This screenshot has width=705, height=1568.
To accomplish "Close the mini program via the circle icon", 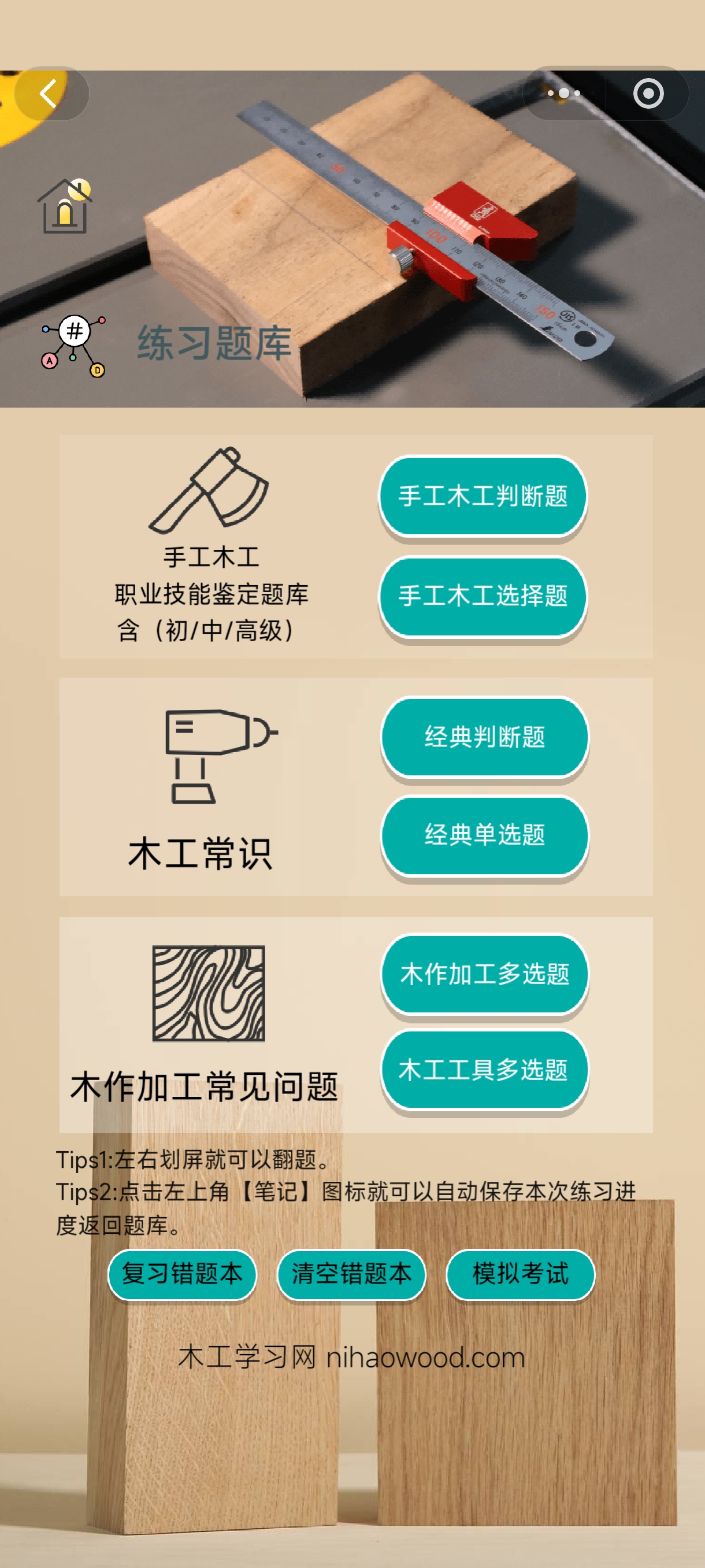I will pos(648,94).
